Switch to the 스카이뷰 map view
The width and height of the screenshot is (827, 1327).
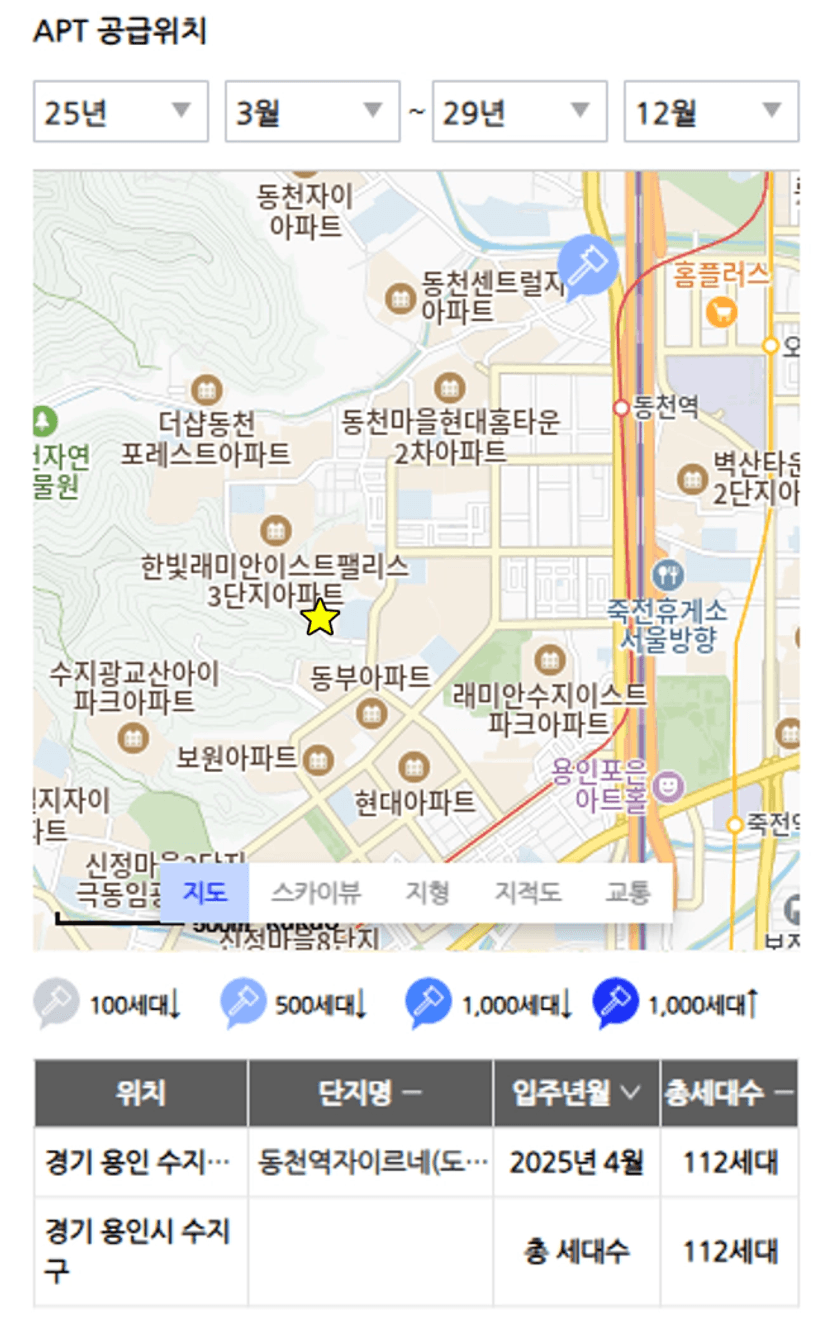(x=316, y=892)
